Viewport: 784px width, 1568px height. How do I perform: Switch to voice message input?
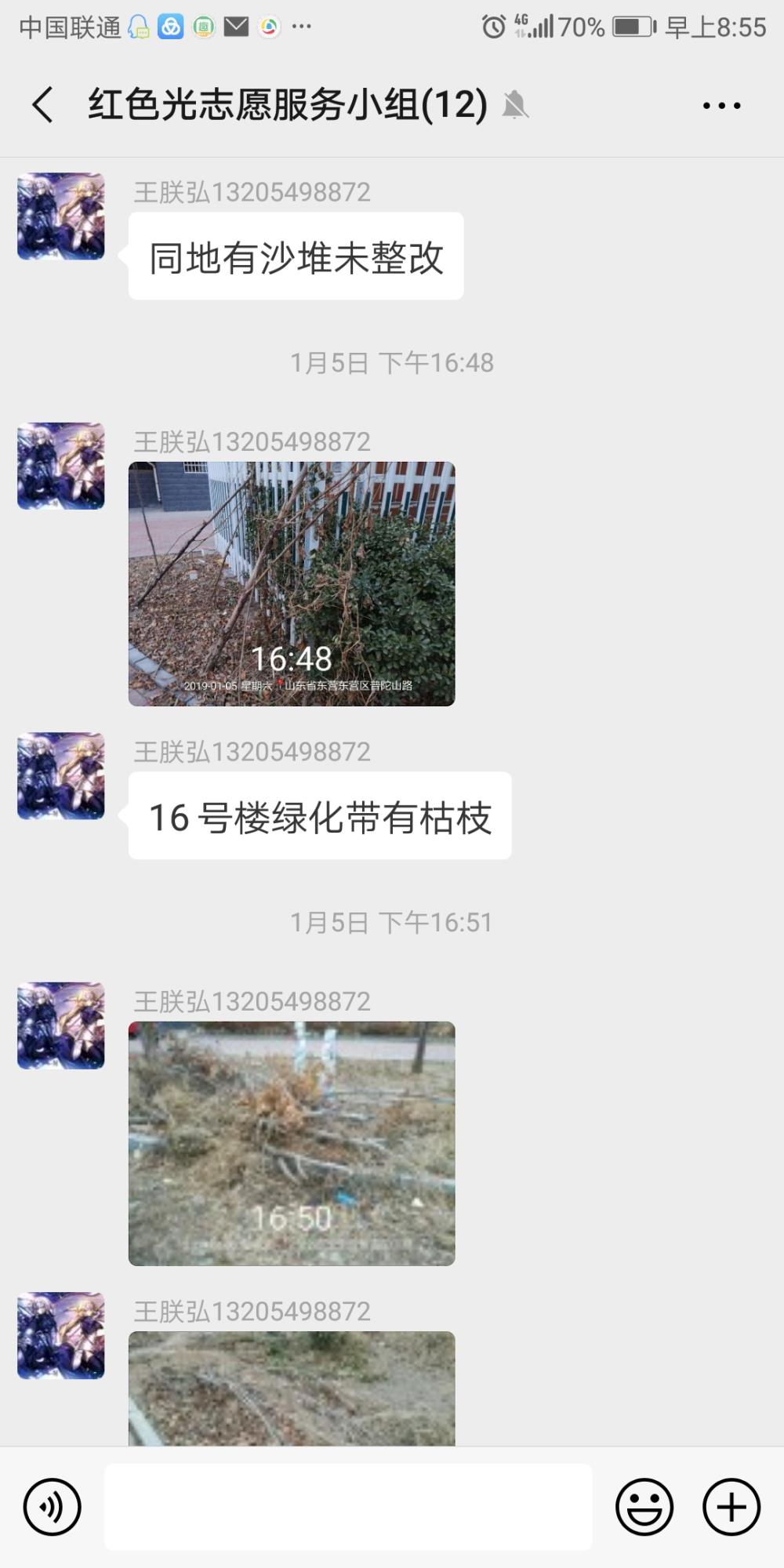[x=53, y=1507]
